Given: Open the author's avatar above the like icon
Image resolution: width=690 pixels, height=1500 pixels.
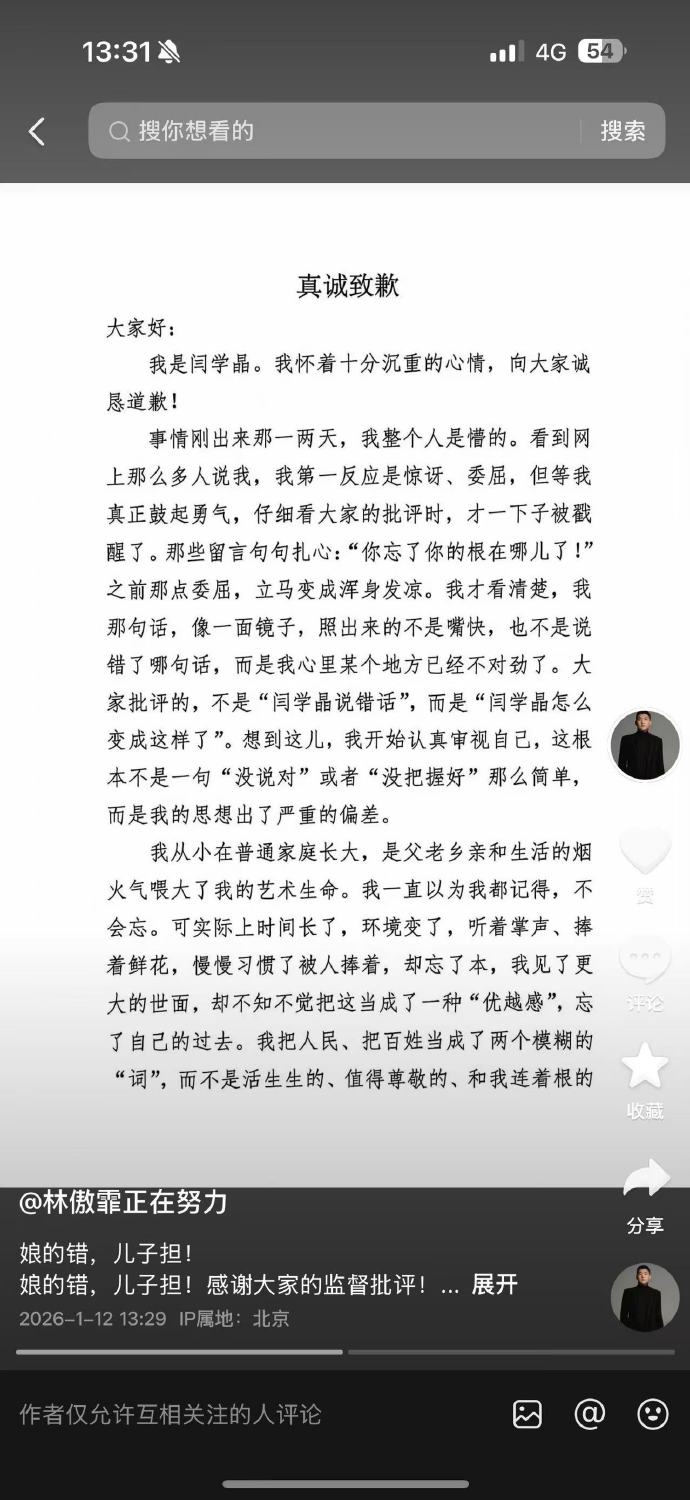Looking at the screenshot, I should 645,745.
